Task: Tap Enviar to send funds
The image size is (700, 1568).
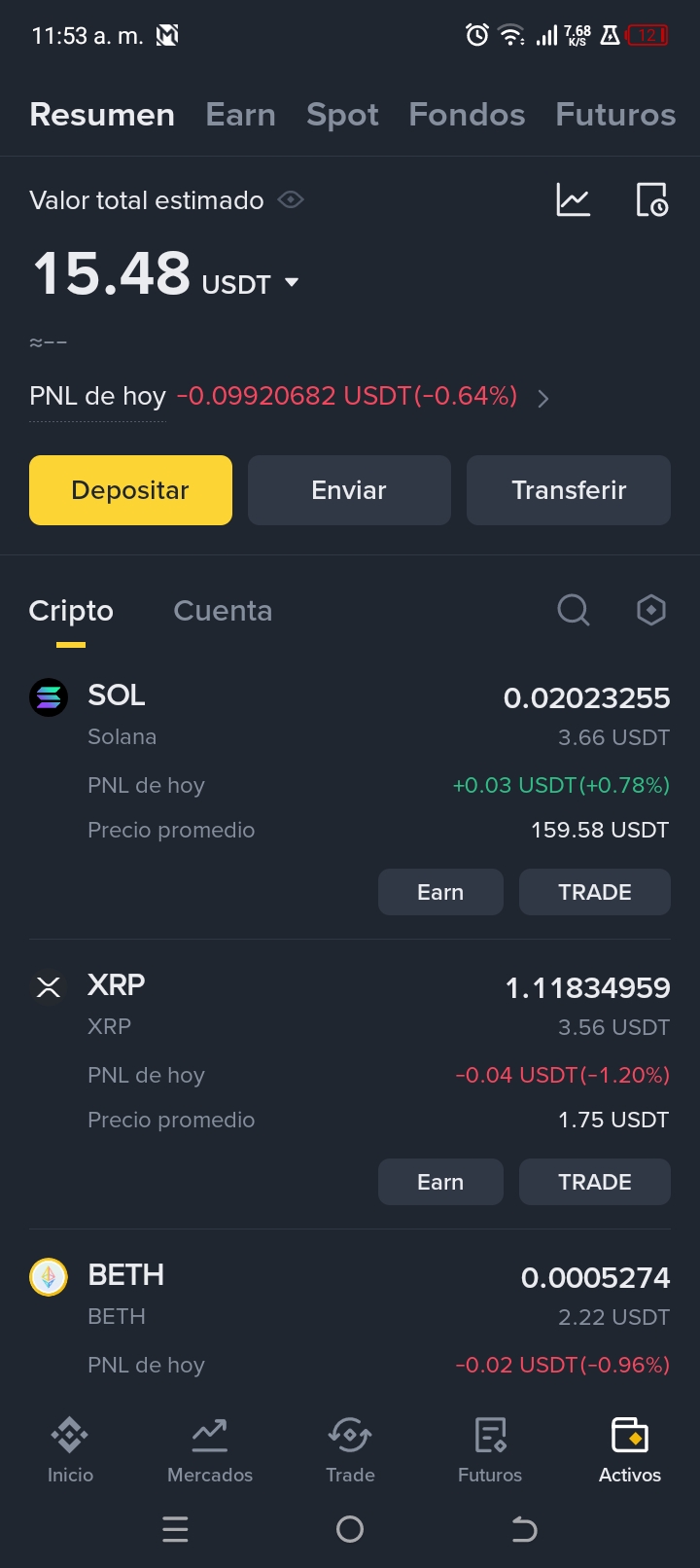Action: pyautogui.click(x=349, y=490)
